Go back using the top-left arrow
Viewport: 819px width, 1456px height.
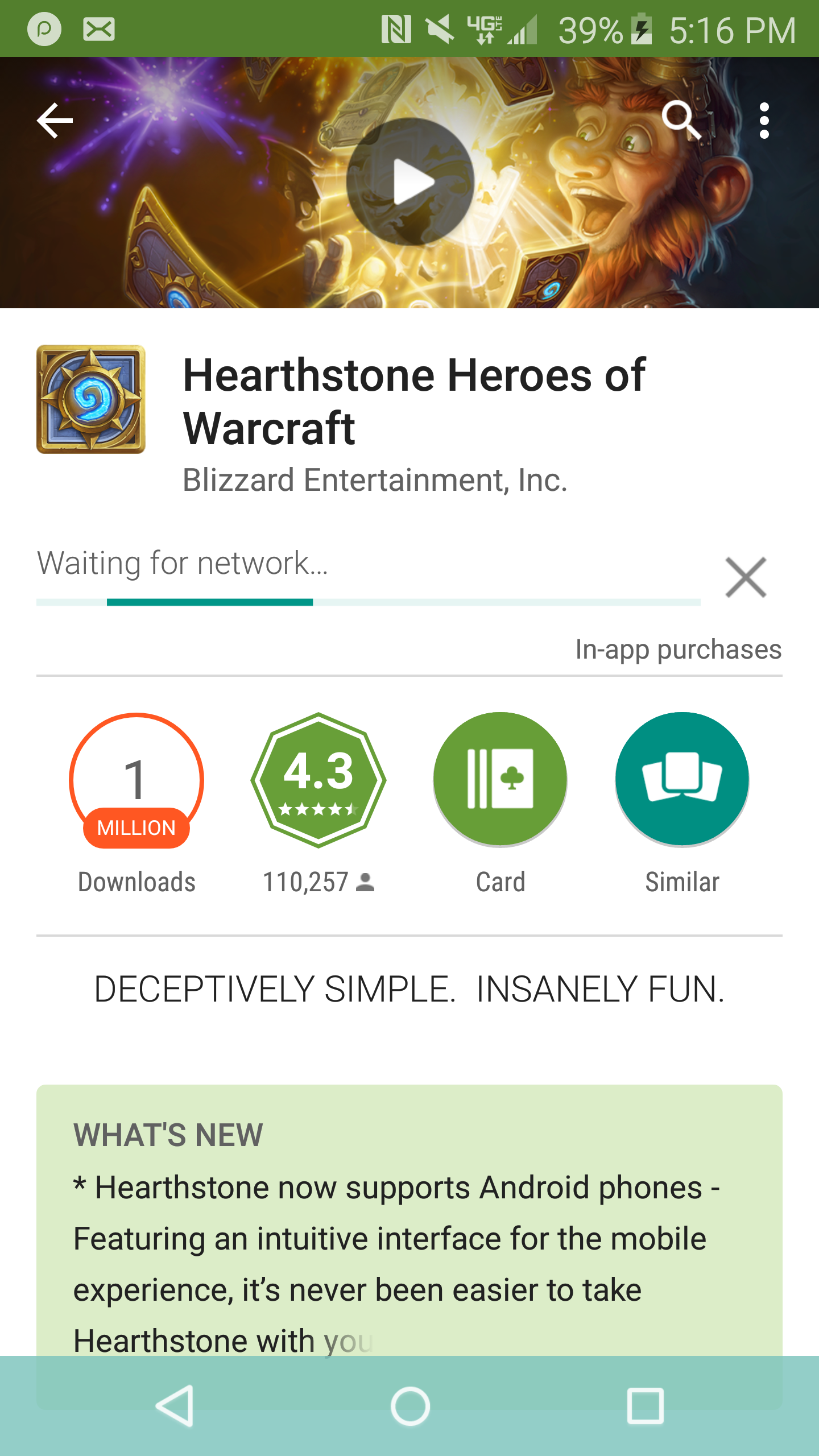pos(55,121)
